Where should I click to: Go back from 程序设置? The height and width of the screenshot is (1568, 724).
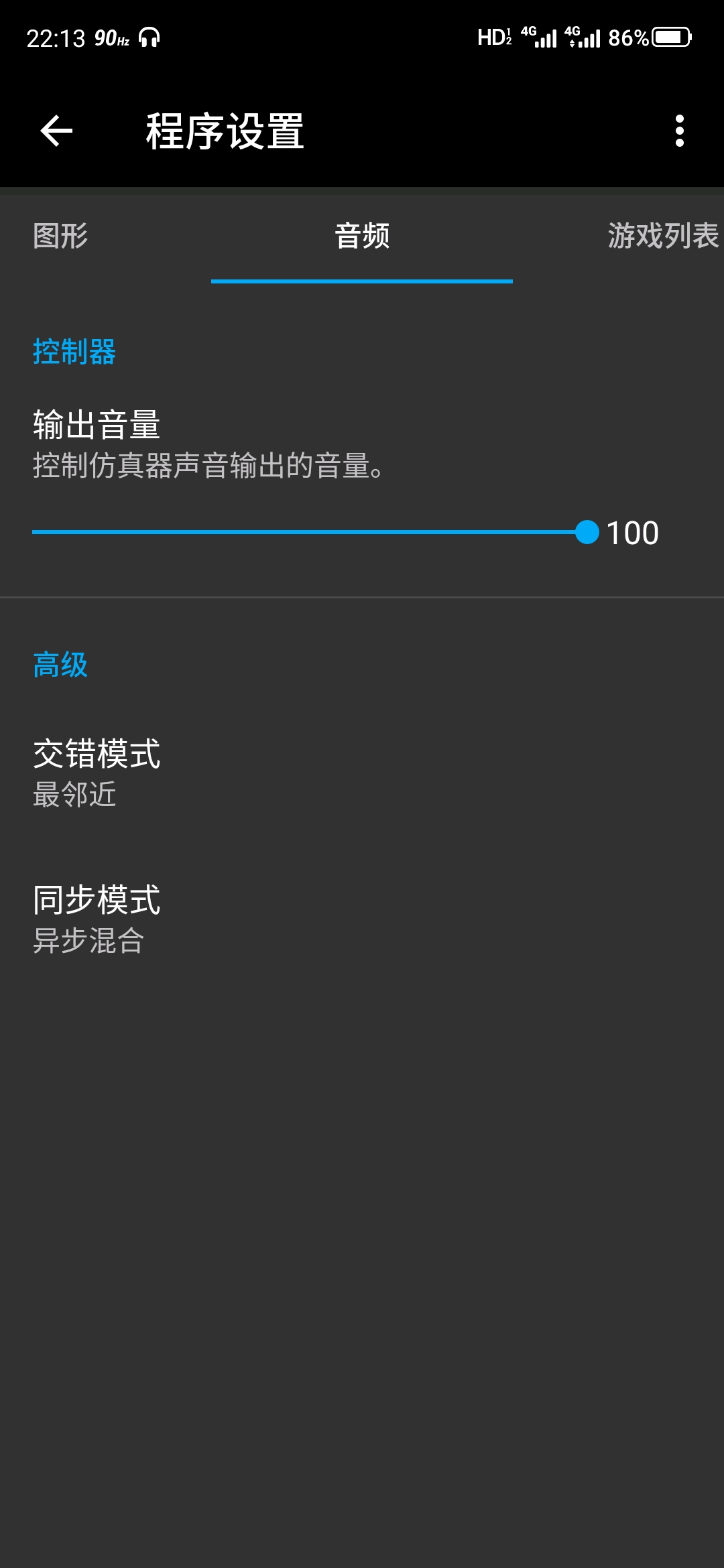[56, 131]
